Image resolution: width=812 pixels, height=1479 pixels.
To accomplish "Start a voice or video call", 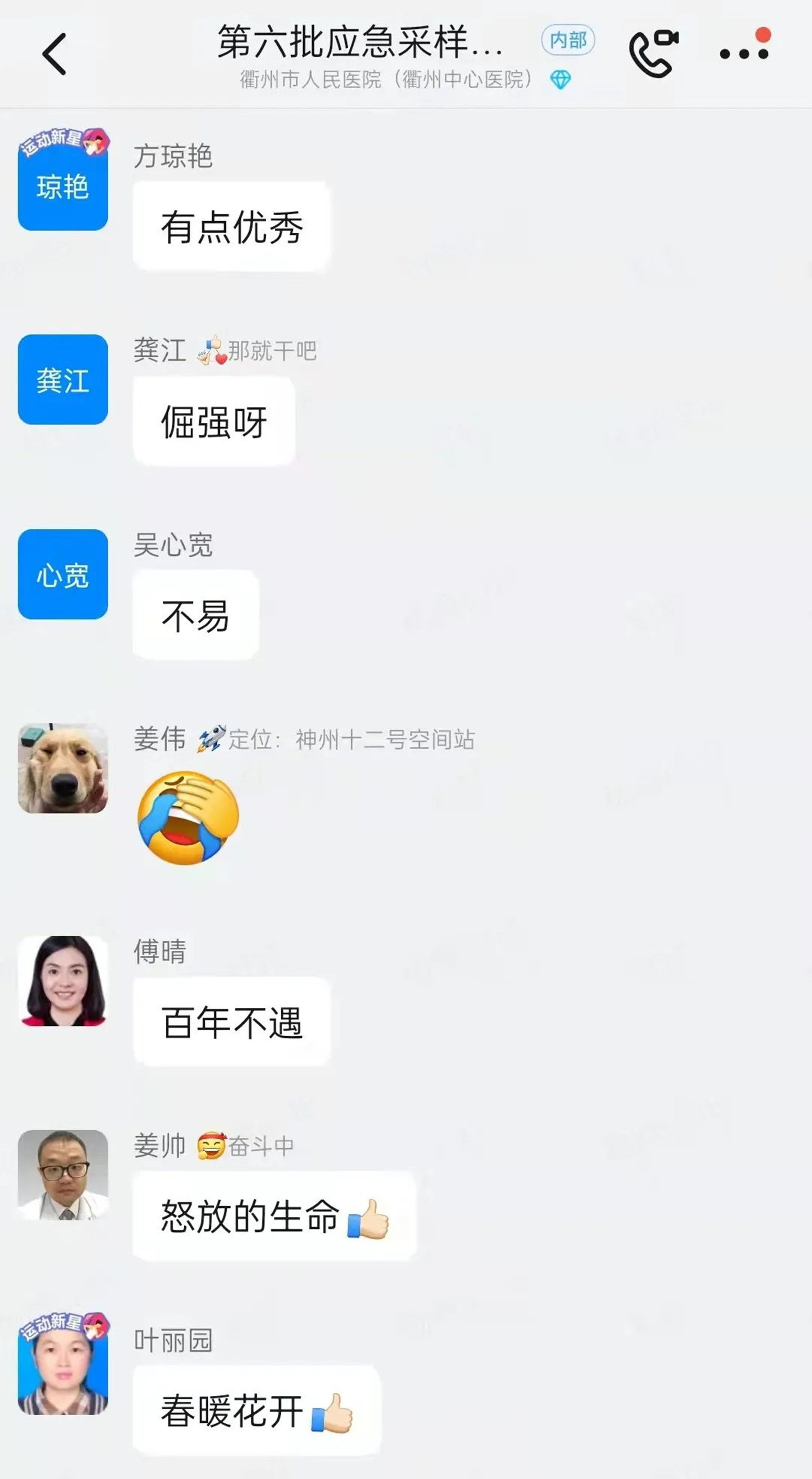I will 653,53.
